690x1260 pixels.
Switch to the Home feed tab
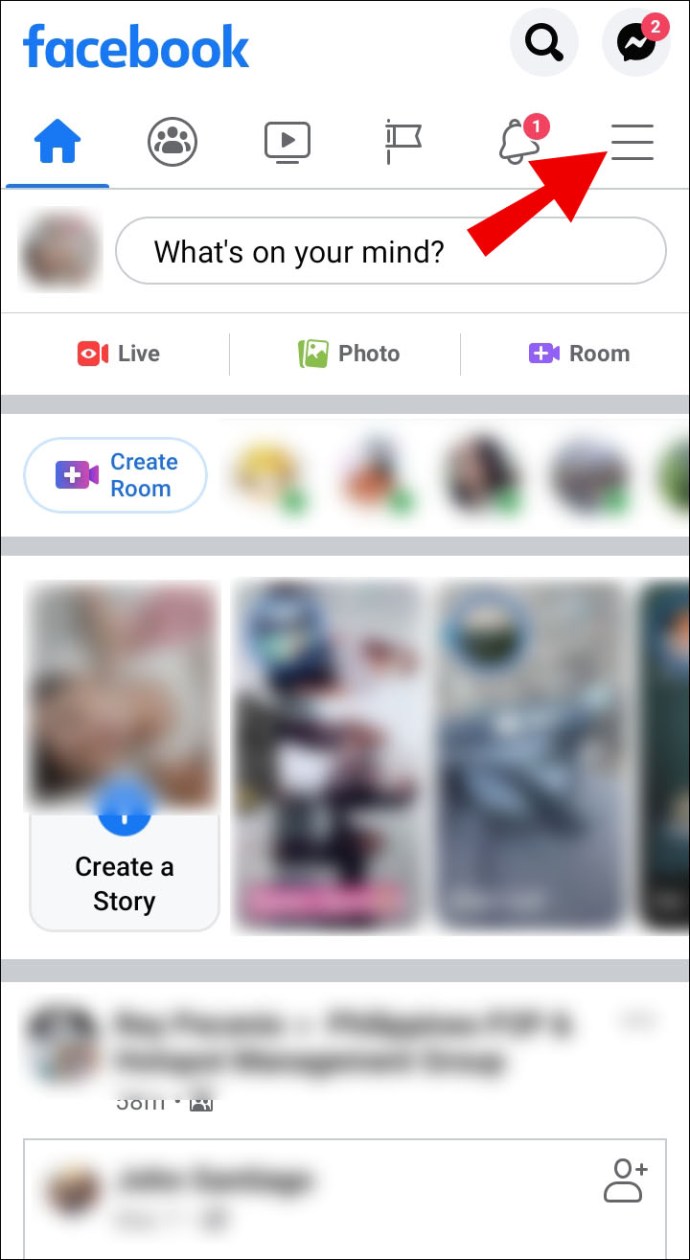click(x=58, y=142)
